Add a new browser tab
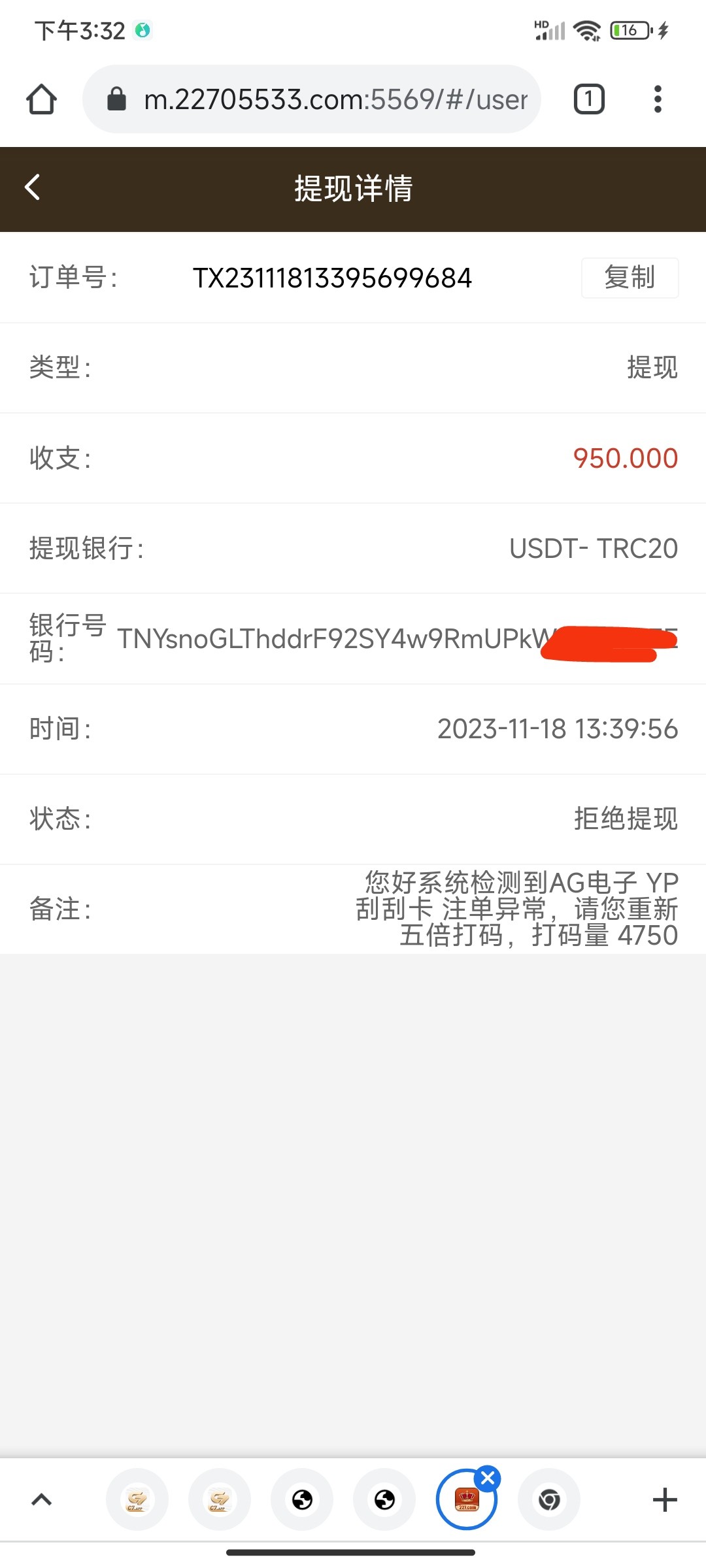The width and height of the screenshot is (706, 1568). click(664, 1499)
